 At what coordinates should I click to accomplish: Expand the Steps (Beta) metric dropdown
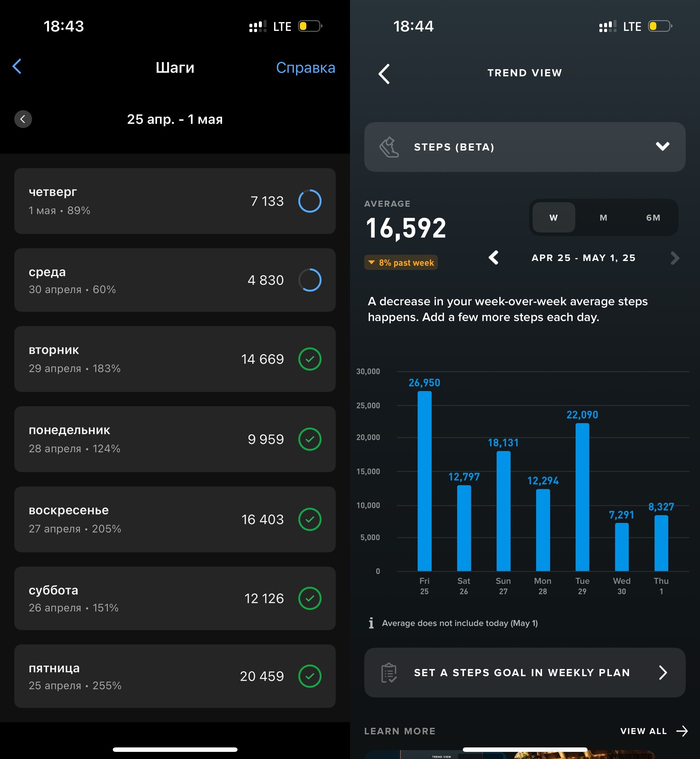(525, 147)
